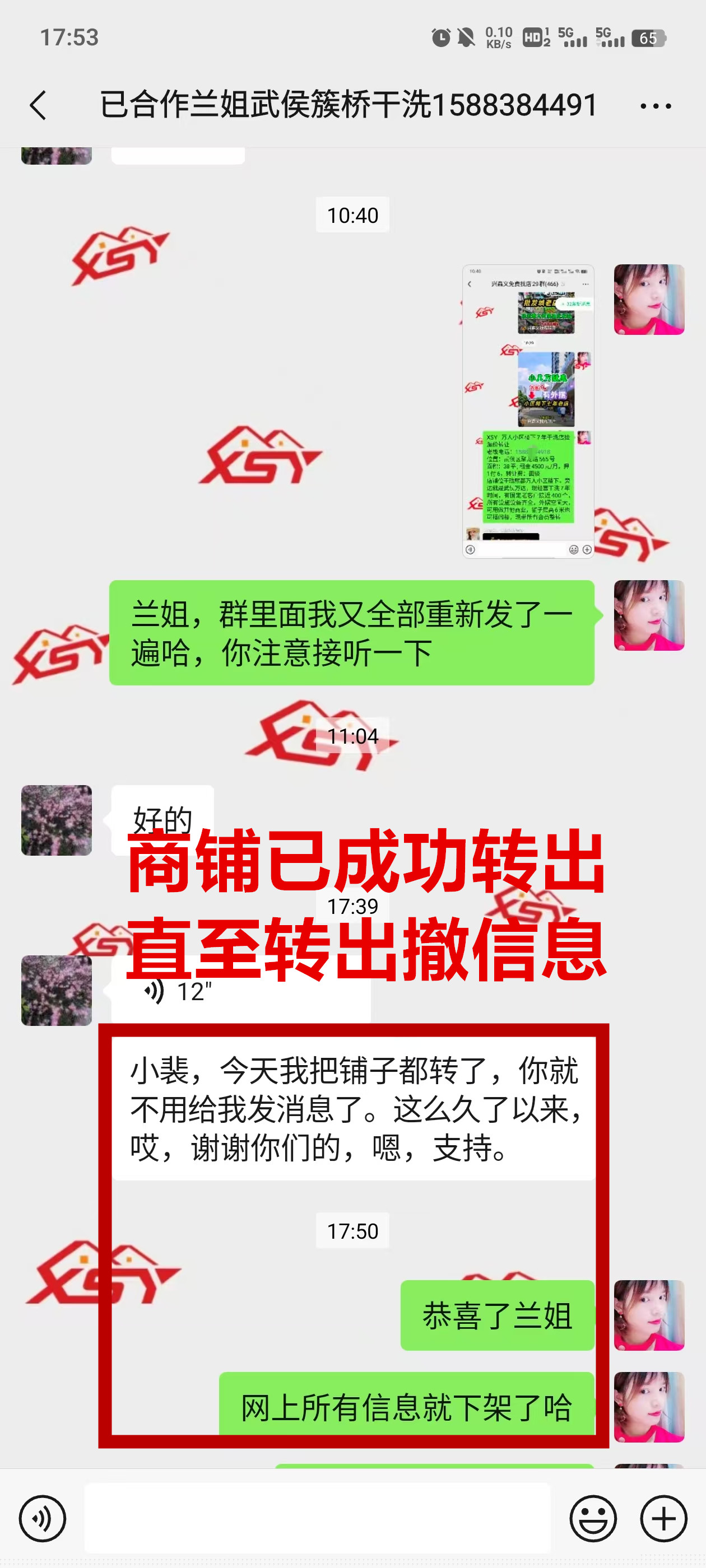Open the screenshot image sent at 10:40
This screenshot has height=1568, width=706.
527,411
